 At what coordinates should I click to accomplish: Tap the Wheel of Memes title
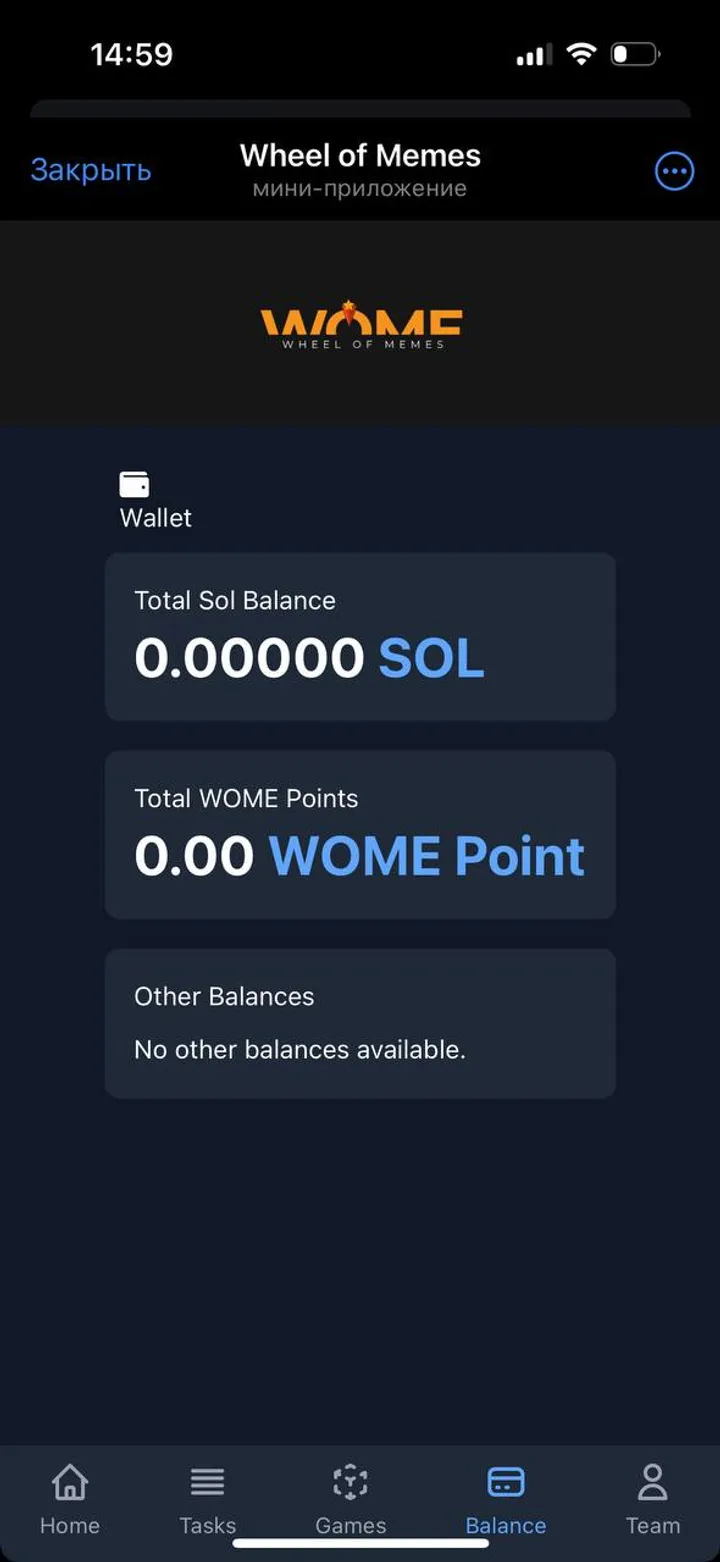[360, 155]
